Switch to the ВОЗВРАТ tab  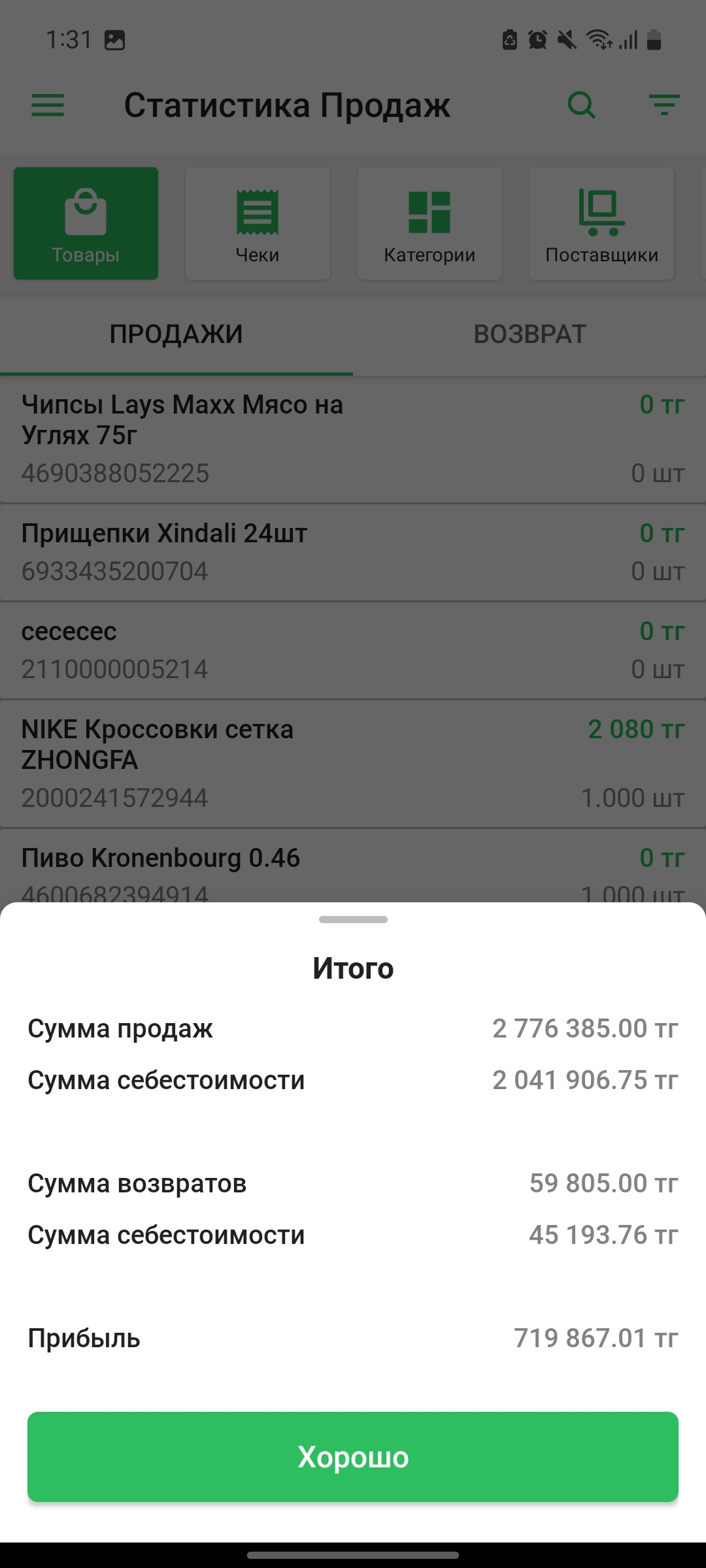pos(529,335)
